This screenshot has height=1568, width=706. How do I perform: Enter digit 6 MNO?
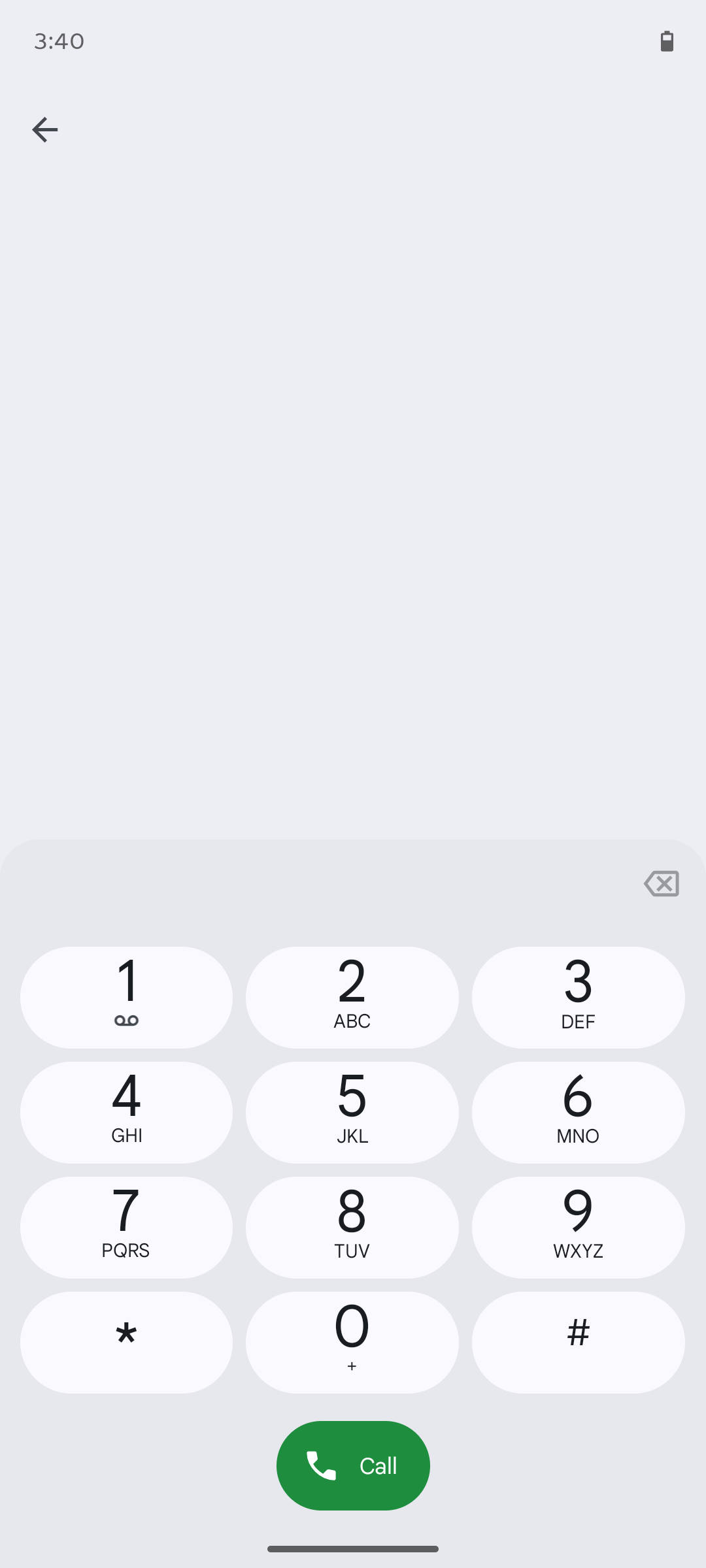click(579, 1113)
